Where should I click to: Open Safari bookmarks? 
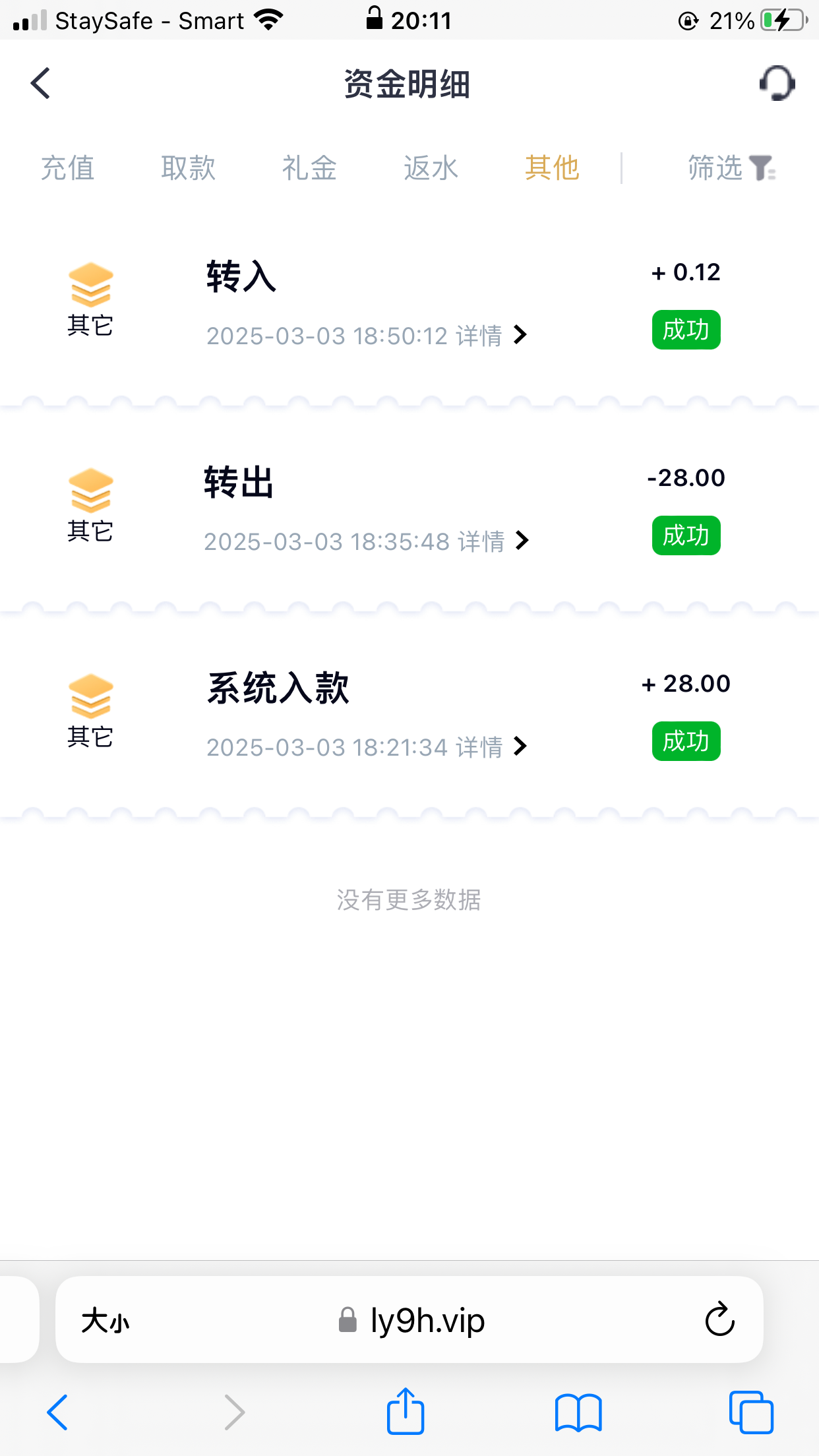pos(578,1412)
